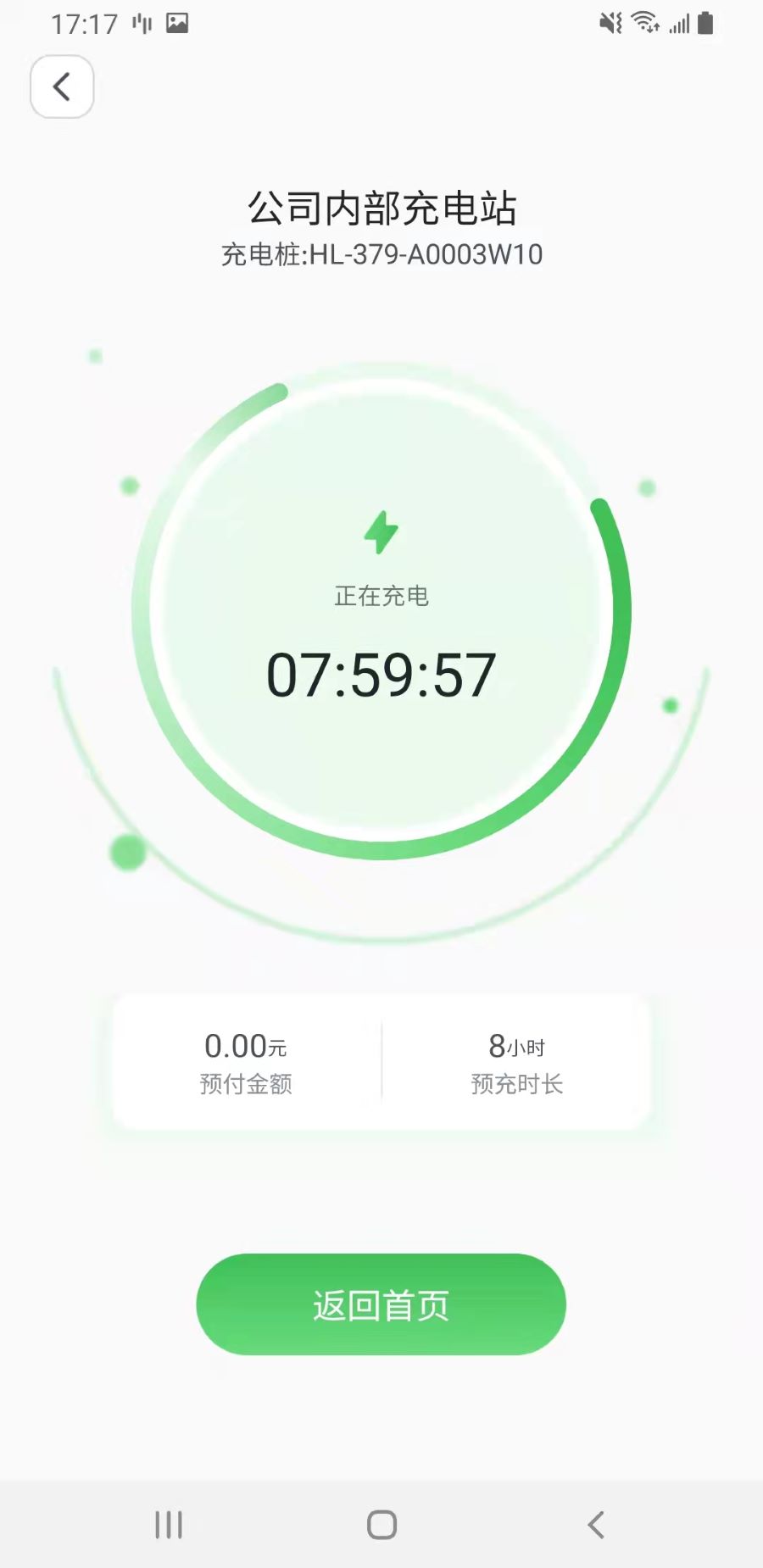Tap the signal strength icon in the status bar

[x=676, y=24]
